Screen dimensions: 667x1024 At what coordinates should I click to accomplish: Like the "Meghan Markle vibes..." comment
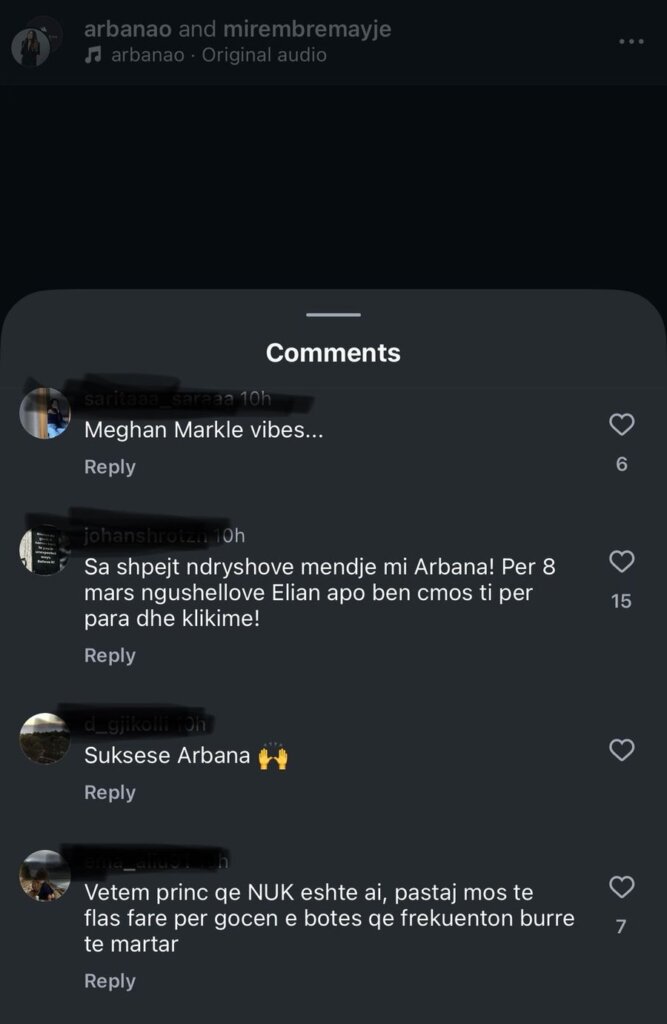[x=622, y=425]
